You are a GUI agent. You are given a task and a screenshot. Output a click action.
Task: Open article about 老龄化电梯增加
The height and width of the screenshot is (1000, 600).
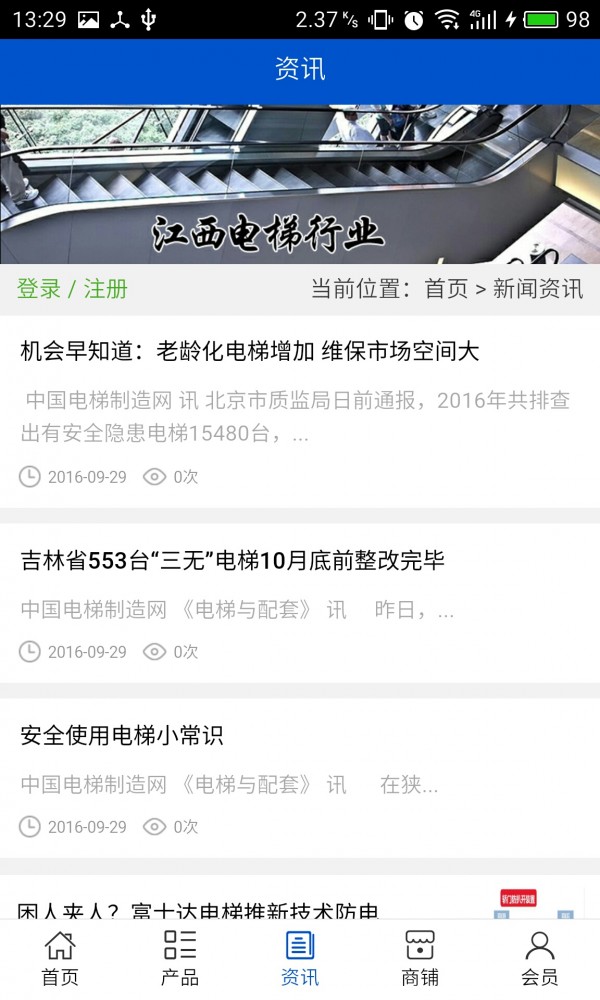click(x=250, y=351)
